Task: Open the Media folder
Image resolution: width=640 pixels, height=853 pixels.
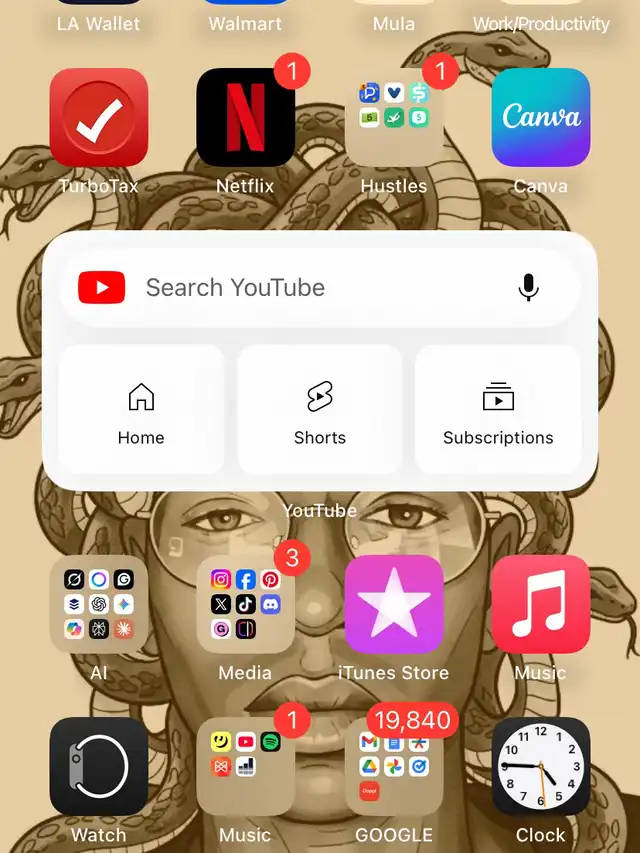Action: coord(245,604)
